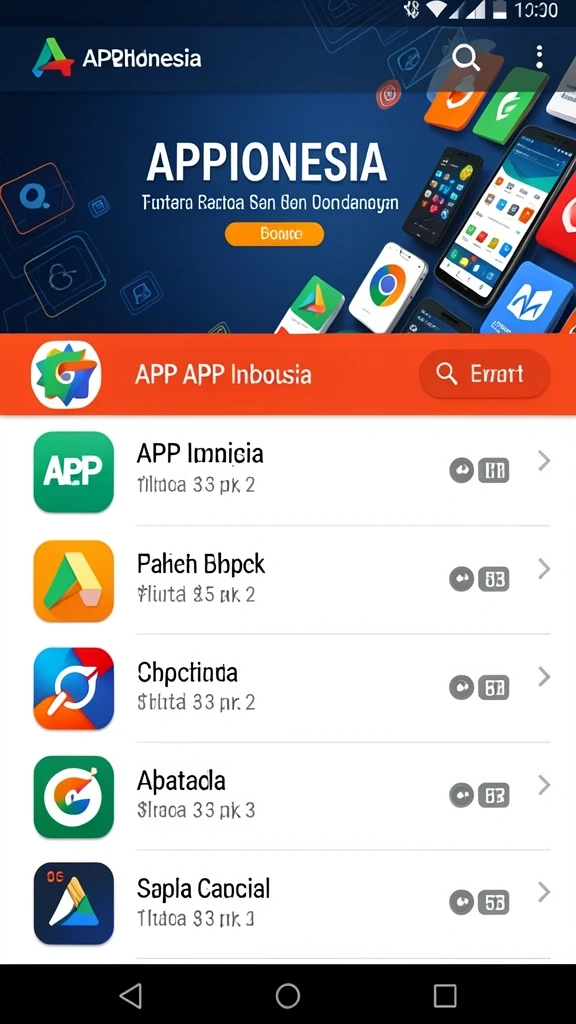Tap the orange button on the APPIONESIA banner
The image size is (576, 1024).
coord(274,234)
